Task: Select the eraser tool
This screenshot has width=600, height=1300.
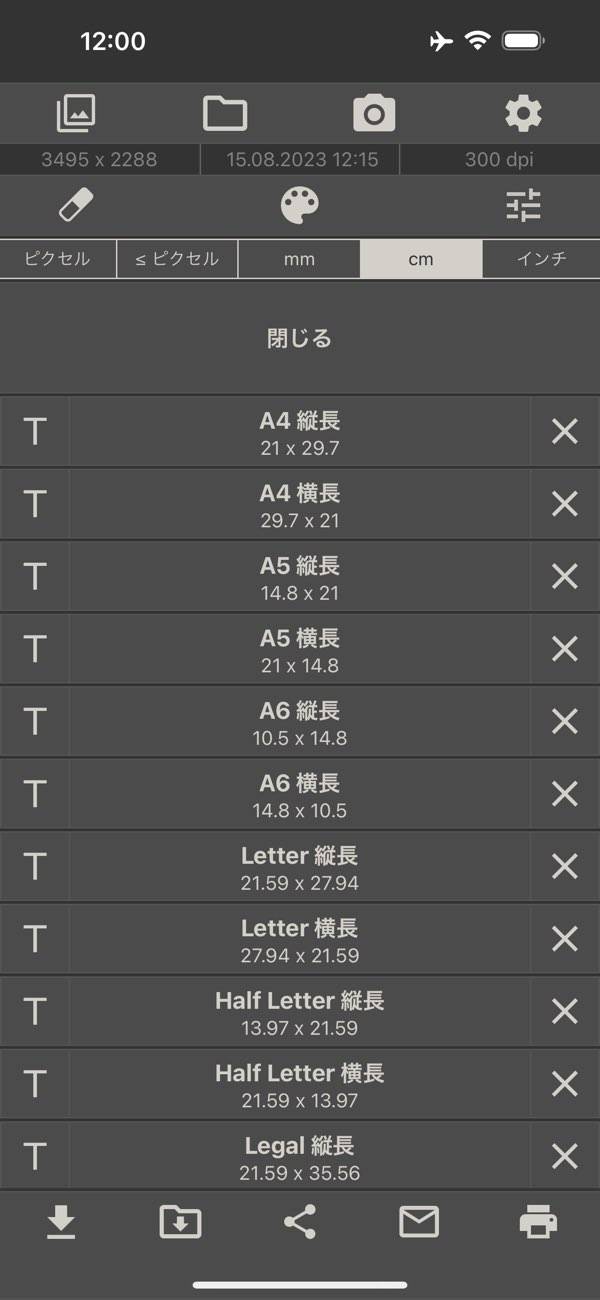Action: click(x=76, y=206)
